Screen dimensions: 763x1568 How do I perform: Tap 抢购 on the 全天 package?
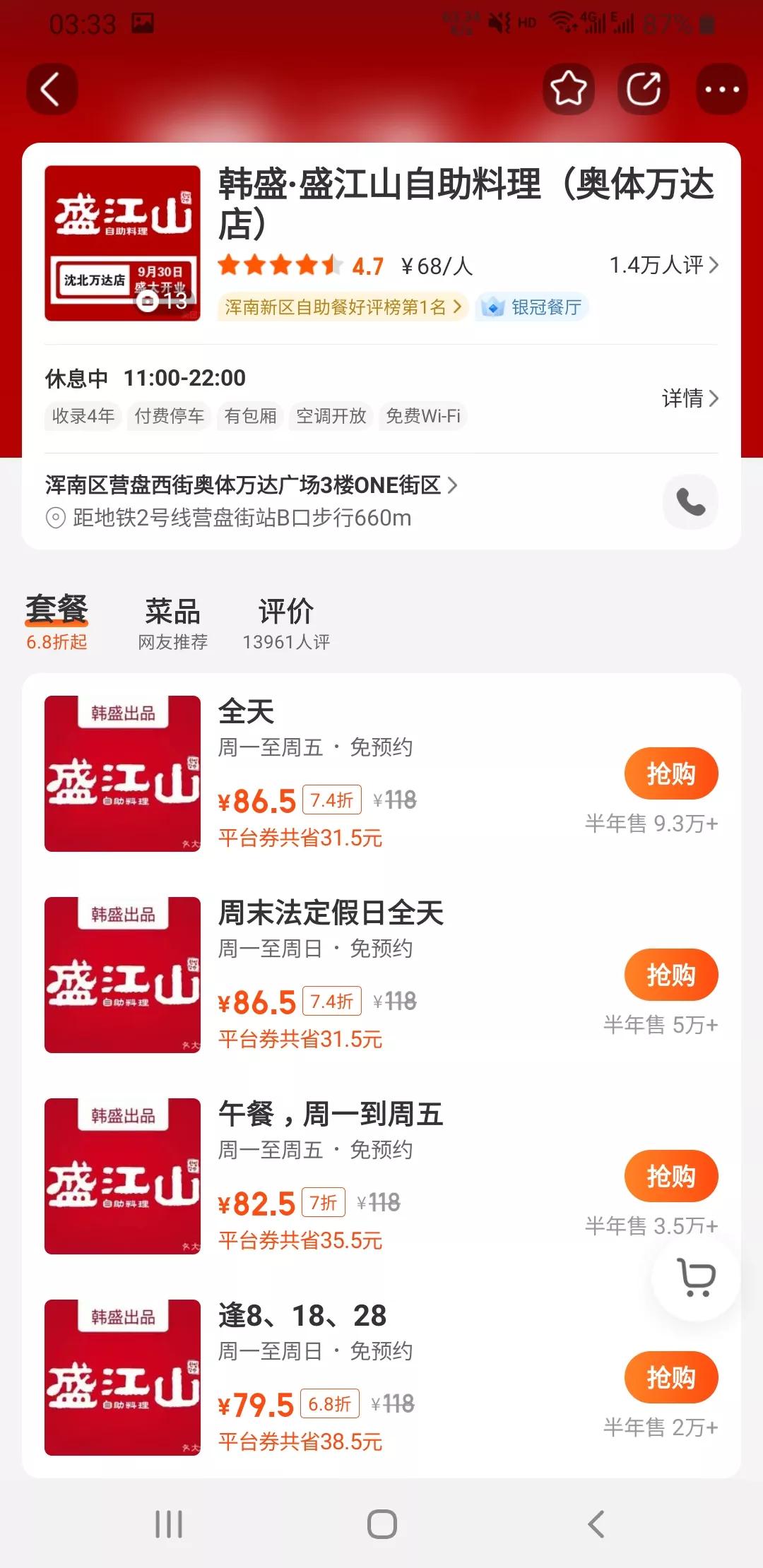click(x=670, y=773)
